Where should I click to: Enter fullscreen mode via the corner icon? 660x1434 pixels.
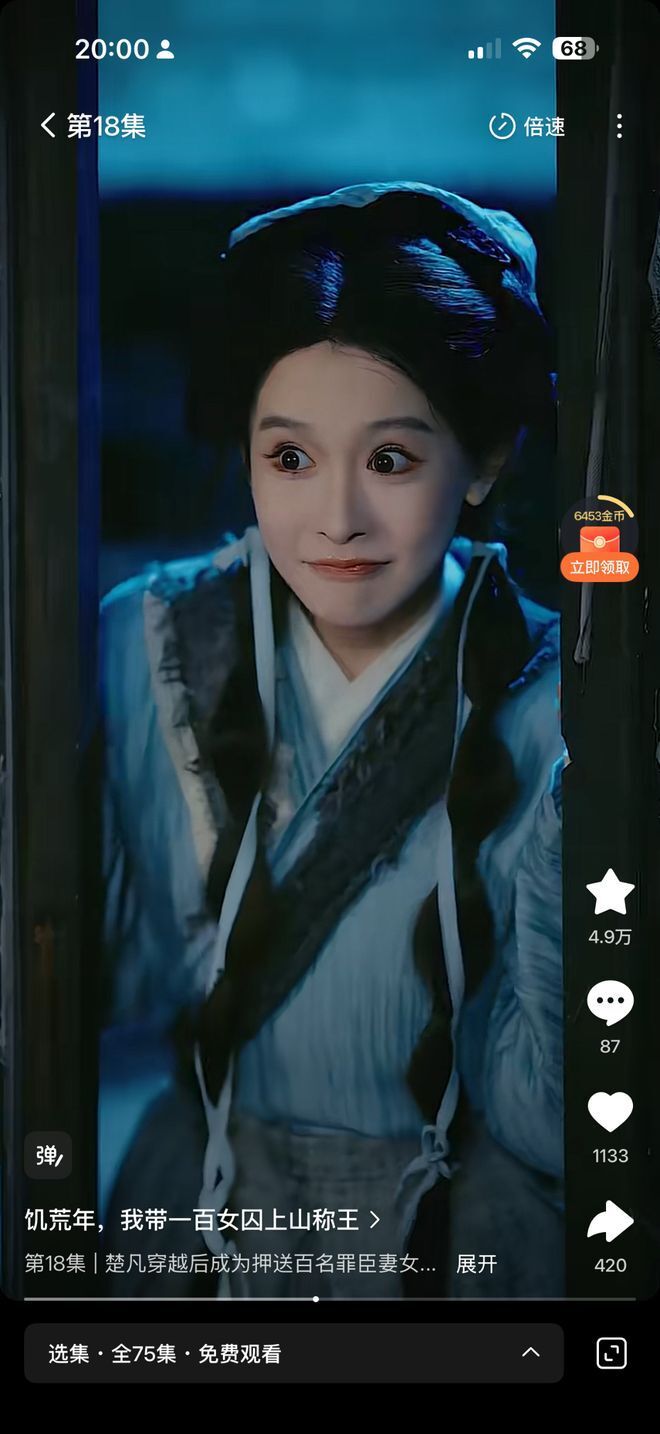pos(611,1353)
